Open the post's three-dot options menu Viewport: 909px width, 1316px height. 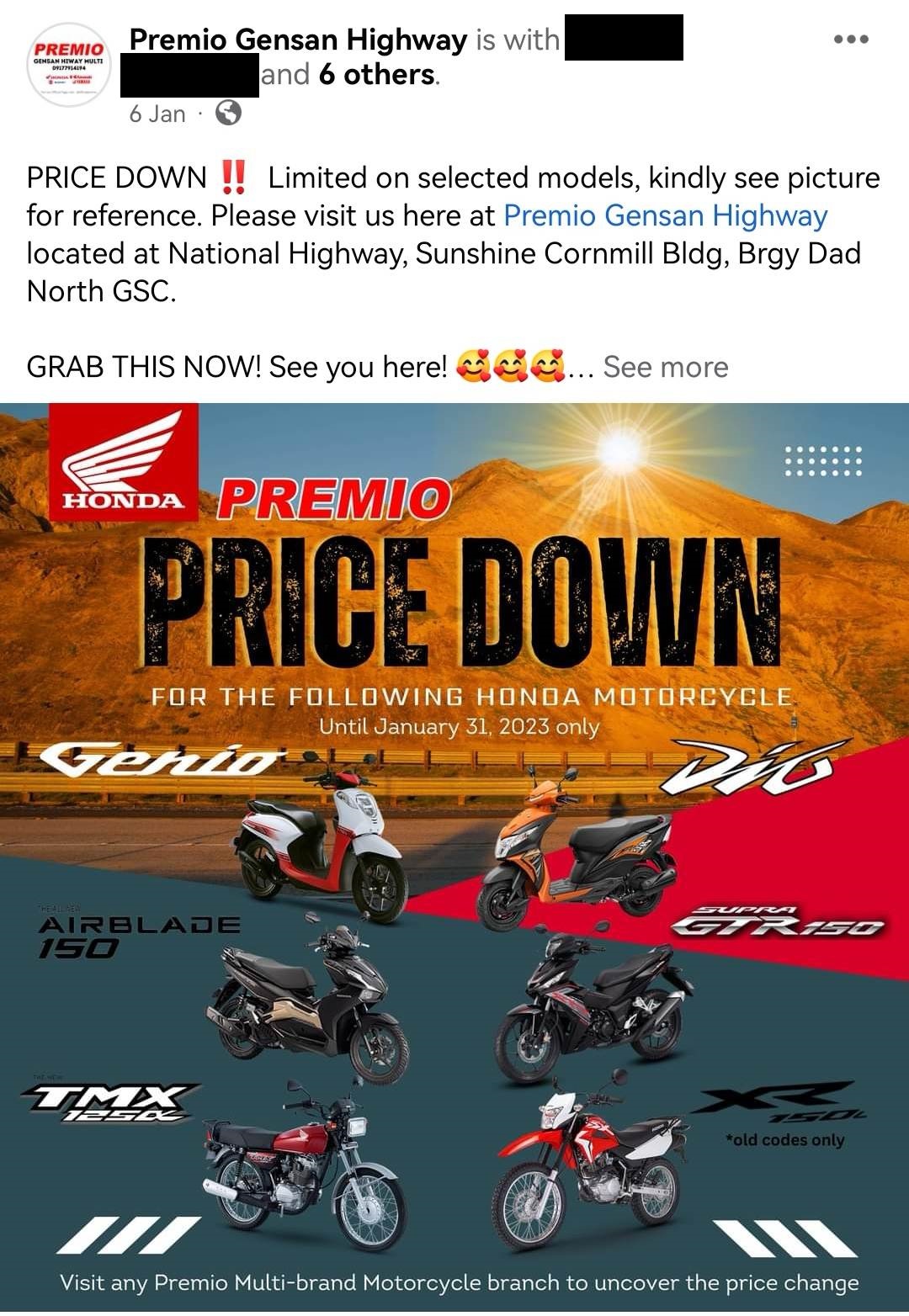pyautogui.click(x=850, y=40)
